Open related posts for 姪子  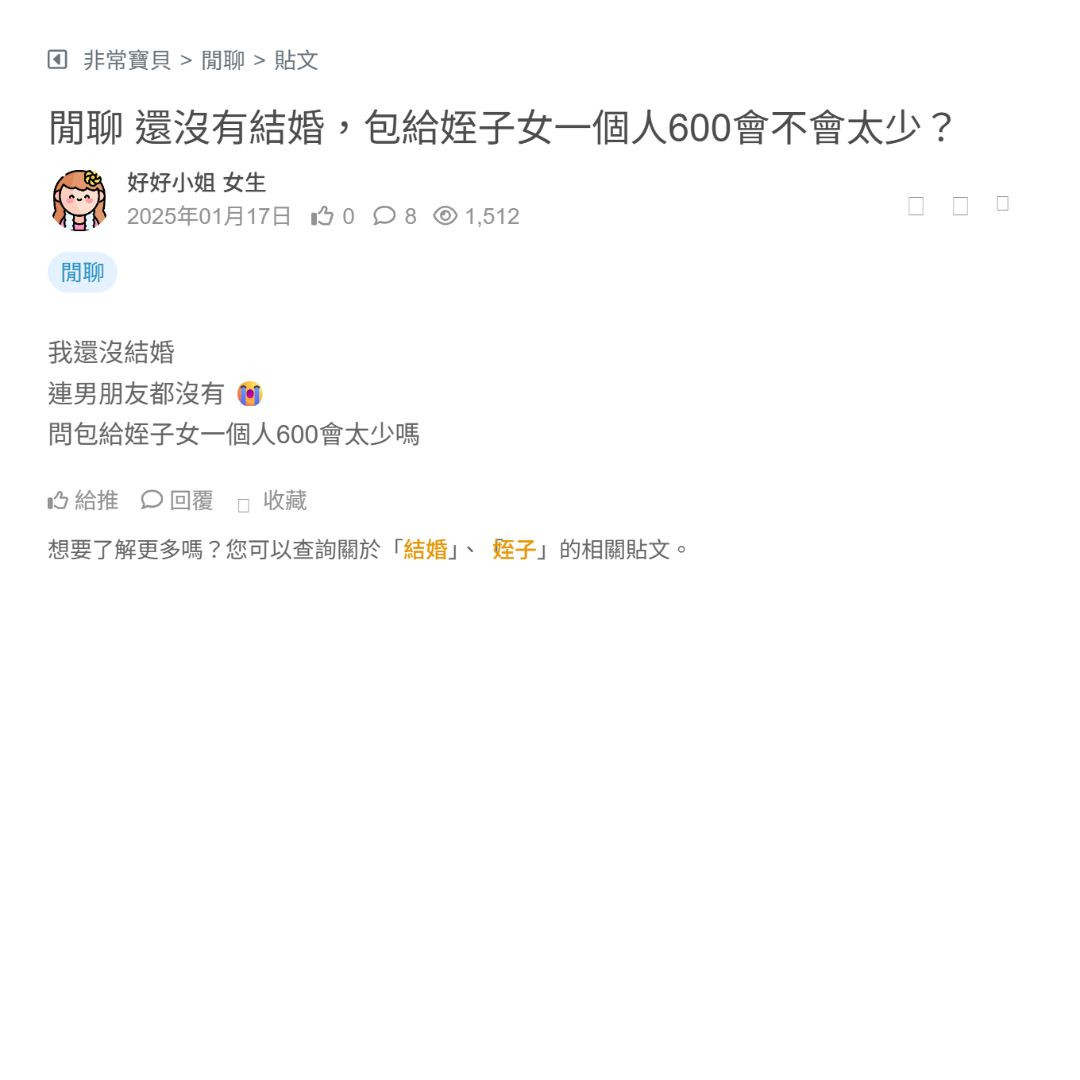514,549
